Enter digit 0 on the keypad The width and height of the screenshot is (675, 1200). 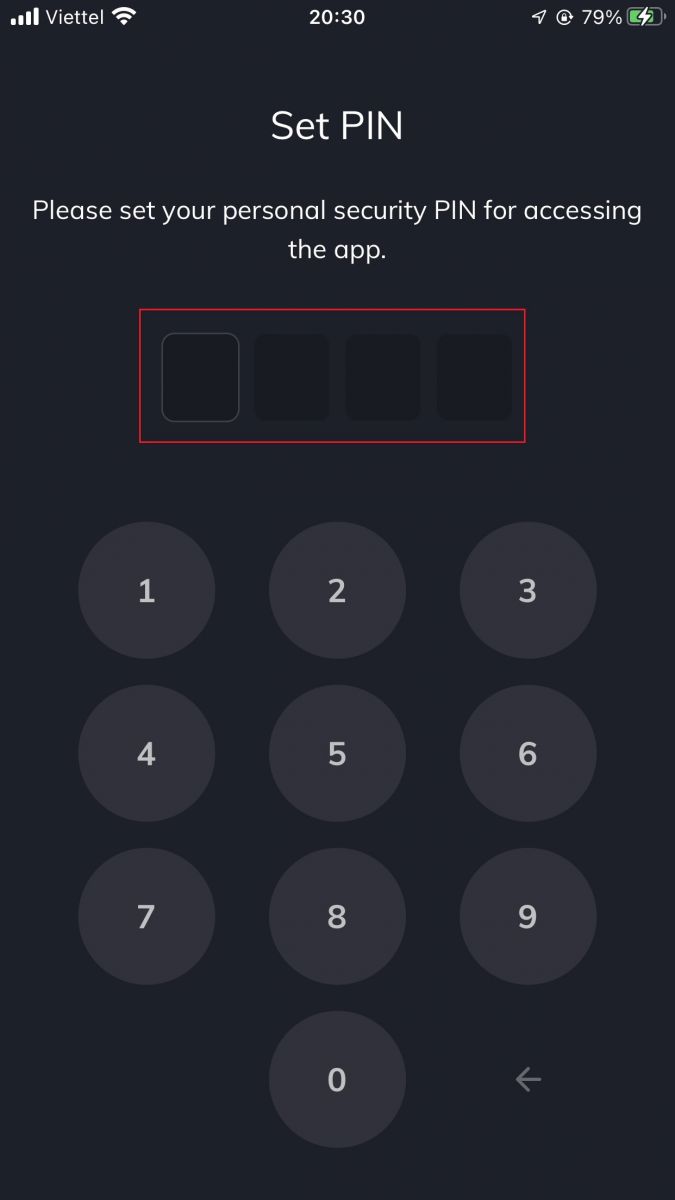click(x=337, y=1079)
